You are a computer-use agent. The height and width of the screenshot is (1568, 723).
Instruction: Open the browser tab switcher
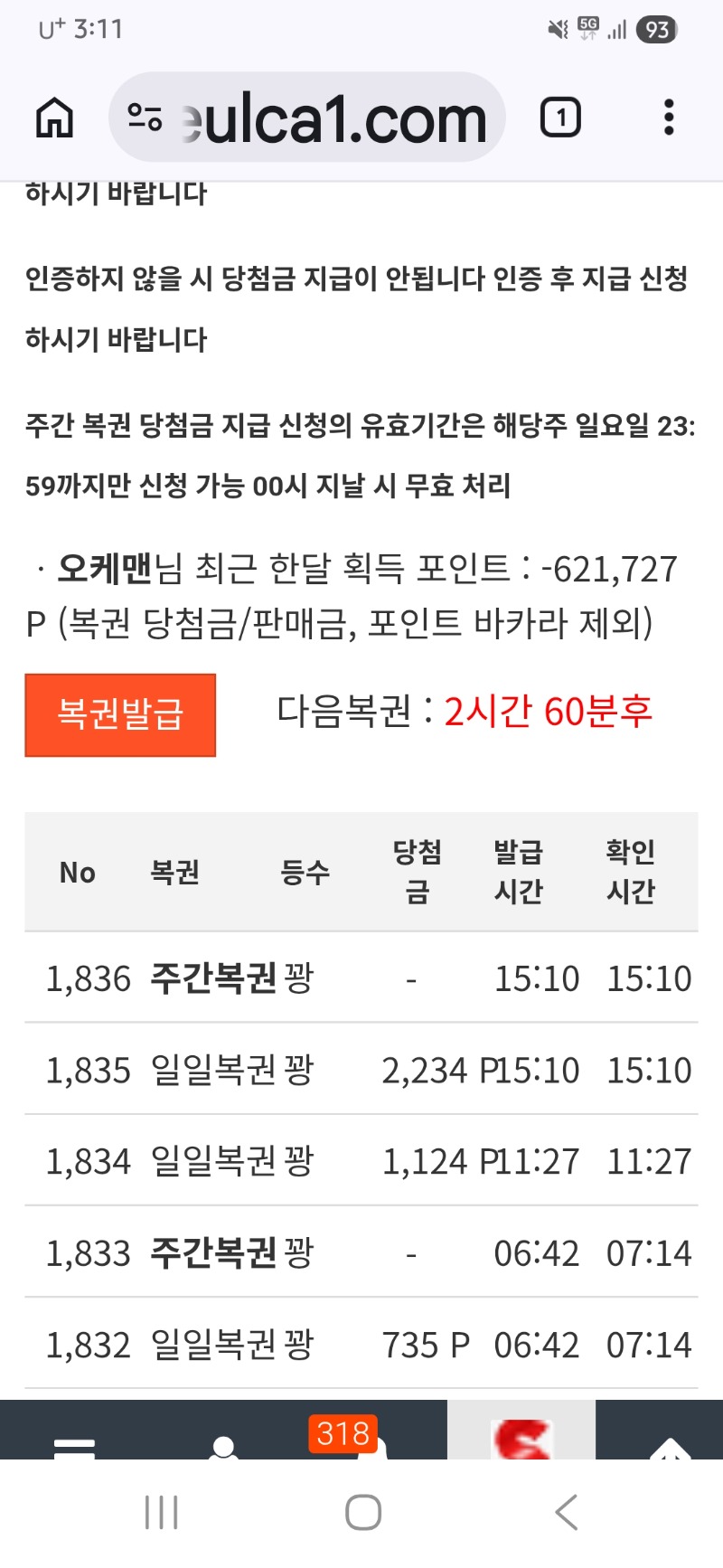pyautogui.click(x=560, y=118)
